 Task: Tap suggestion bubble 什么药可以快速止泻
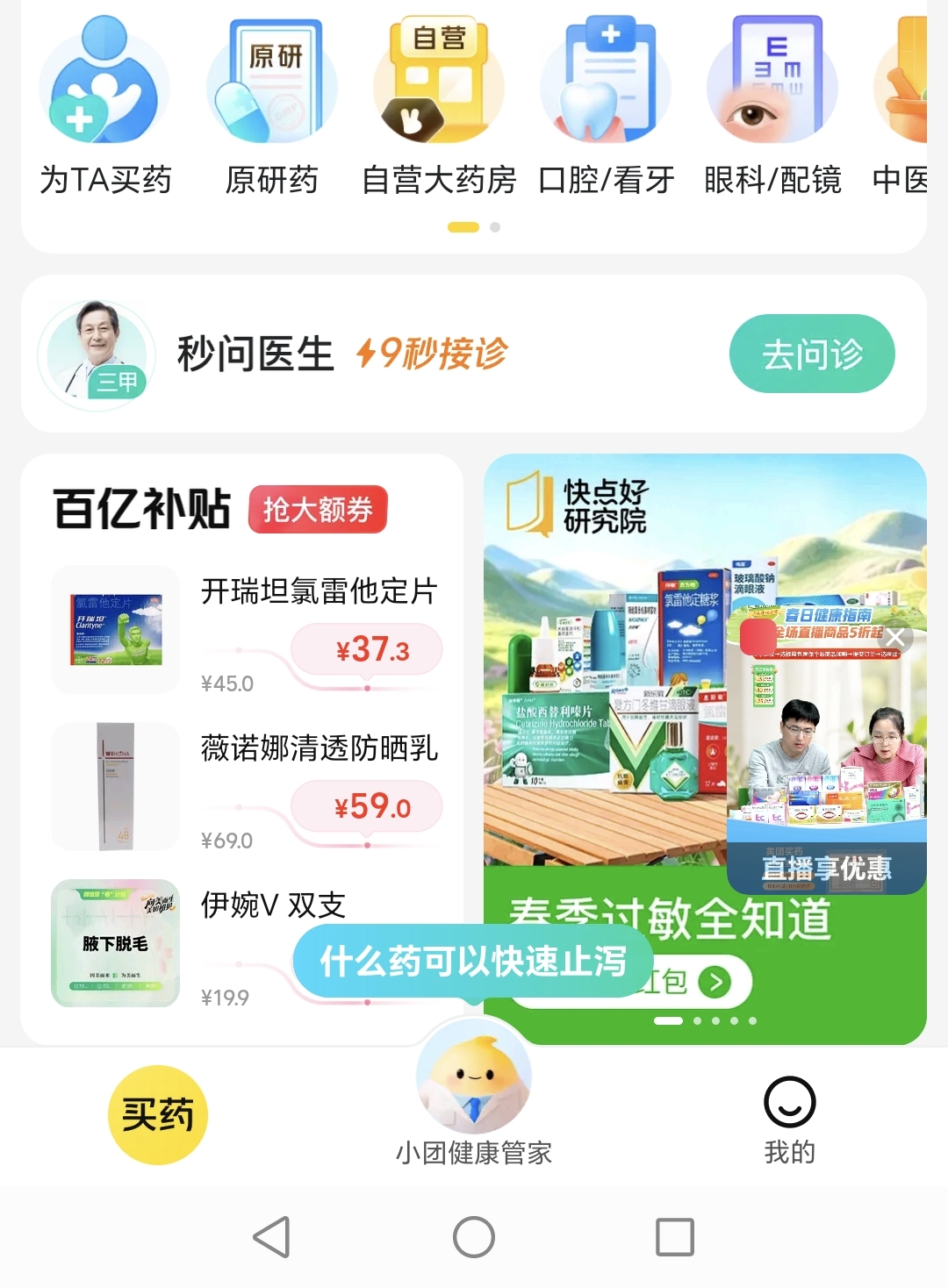[472, 962]
